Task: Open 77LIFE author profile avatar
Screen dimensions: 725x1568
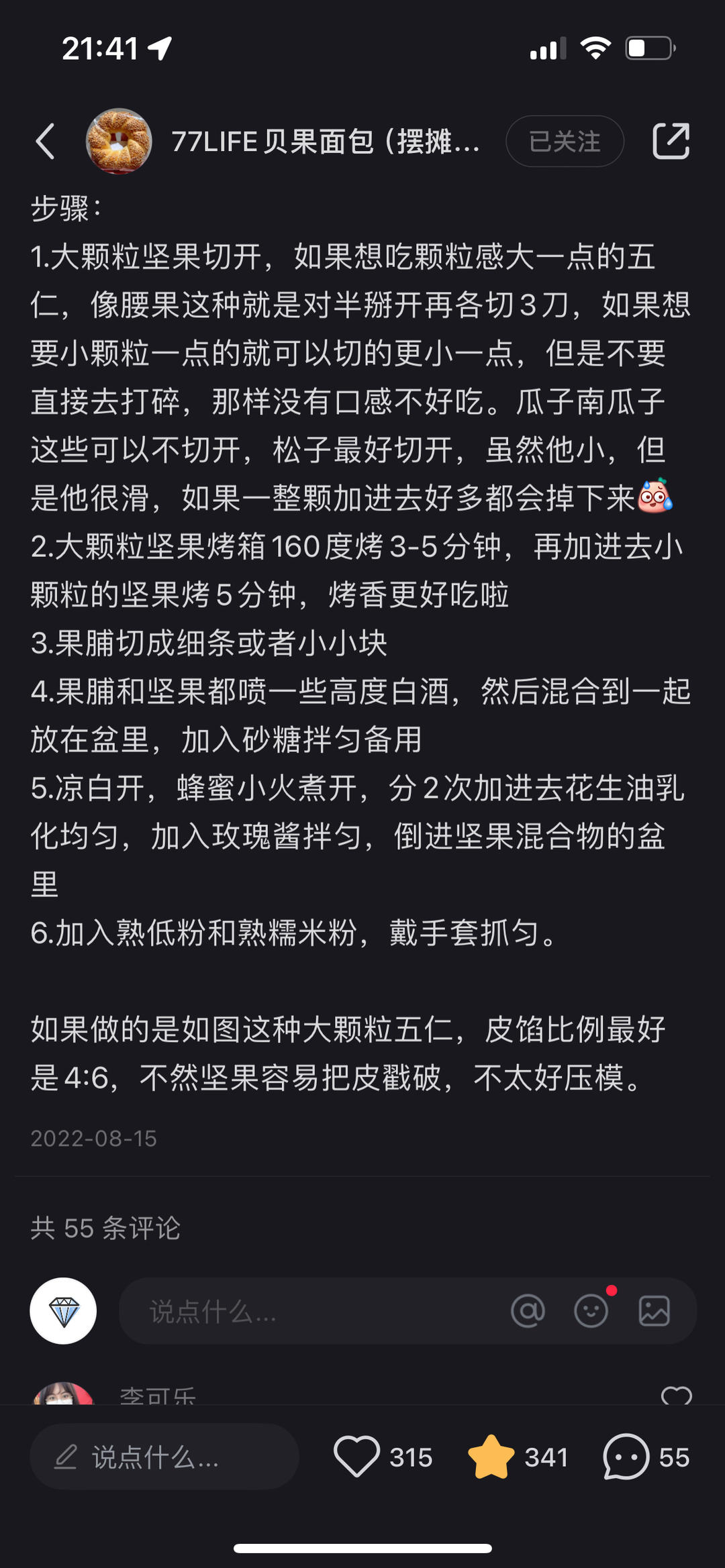Action: 119,142
